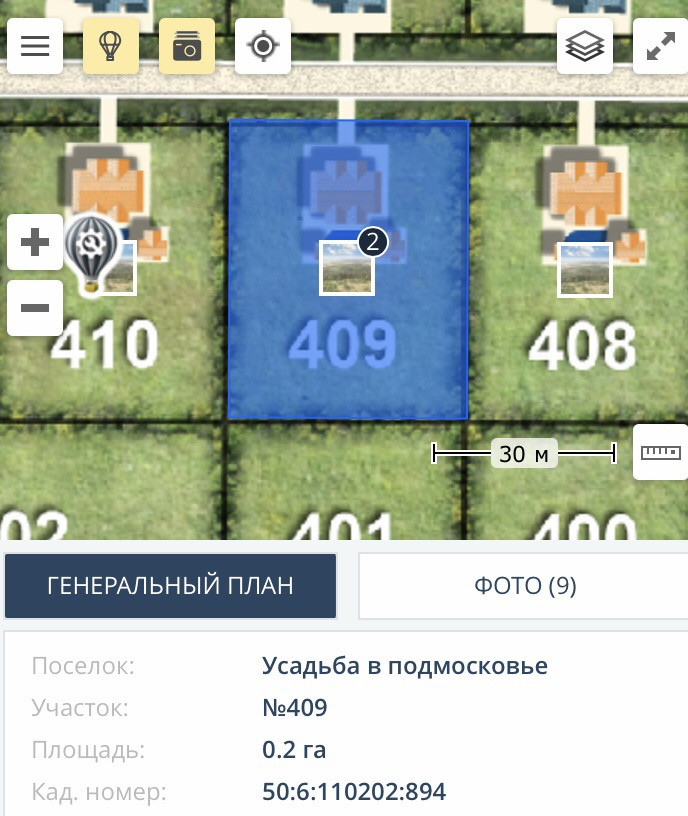Switch to the Фото (9) tab
Screen dimensions: 688x816
[524, 586]
